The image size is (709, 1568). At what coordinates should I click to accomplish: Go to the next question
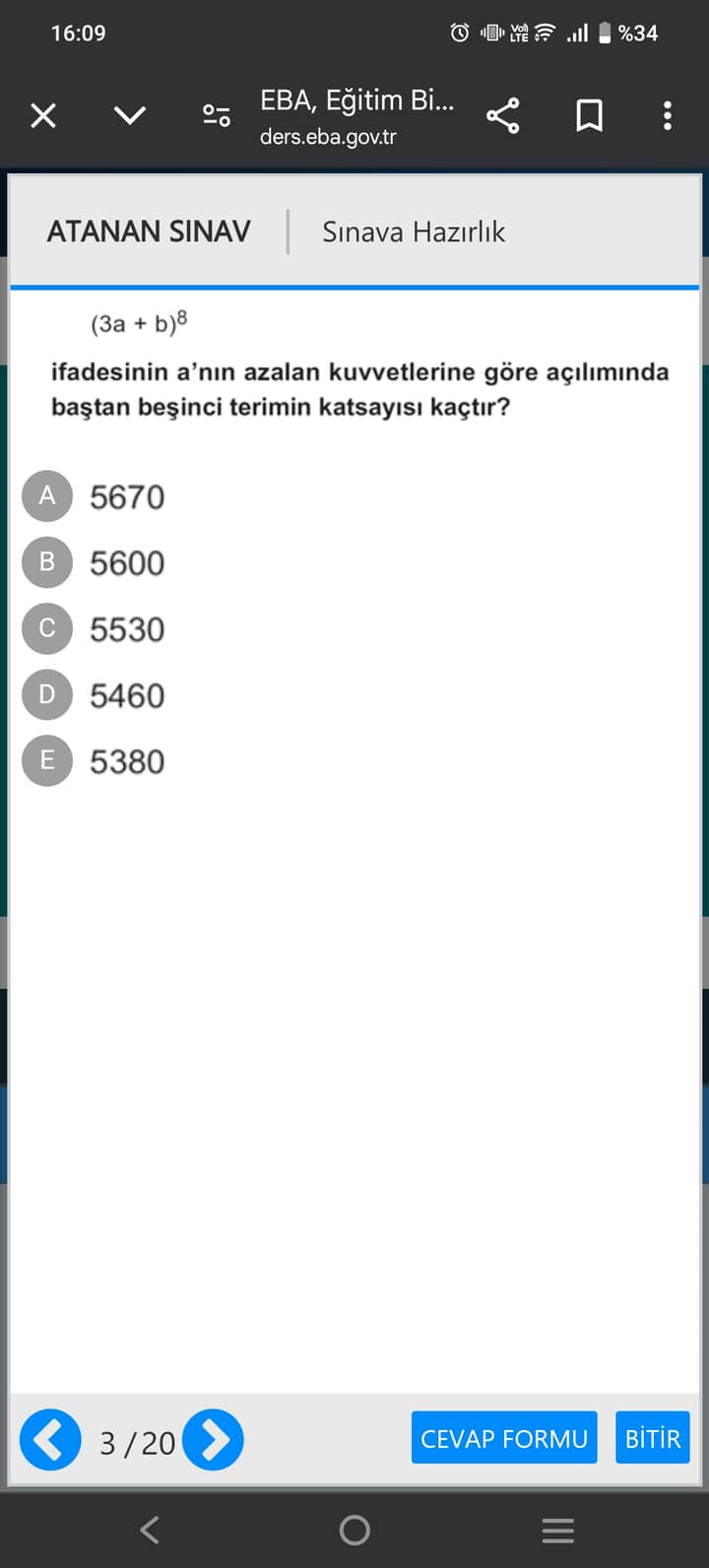(x=214, y=1440)
